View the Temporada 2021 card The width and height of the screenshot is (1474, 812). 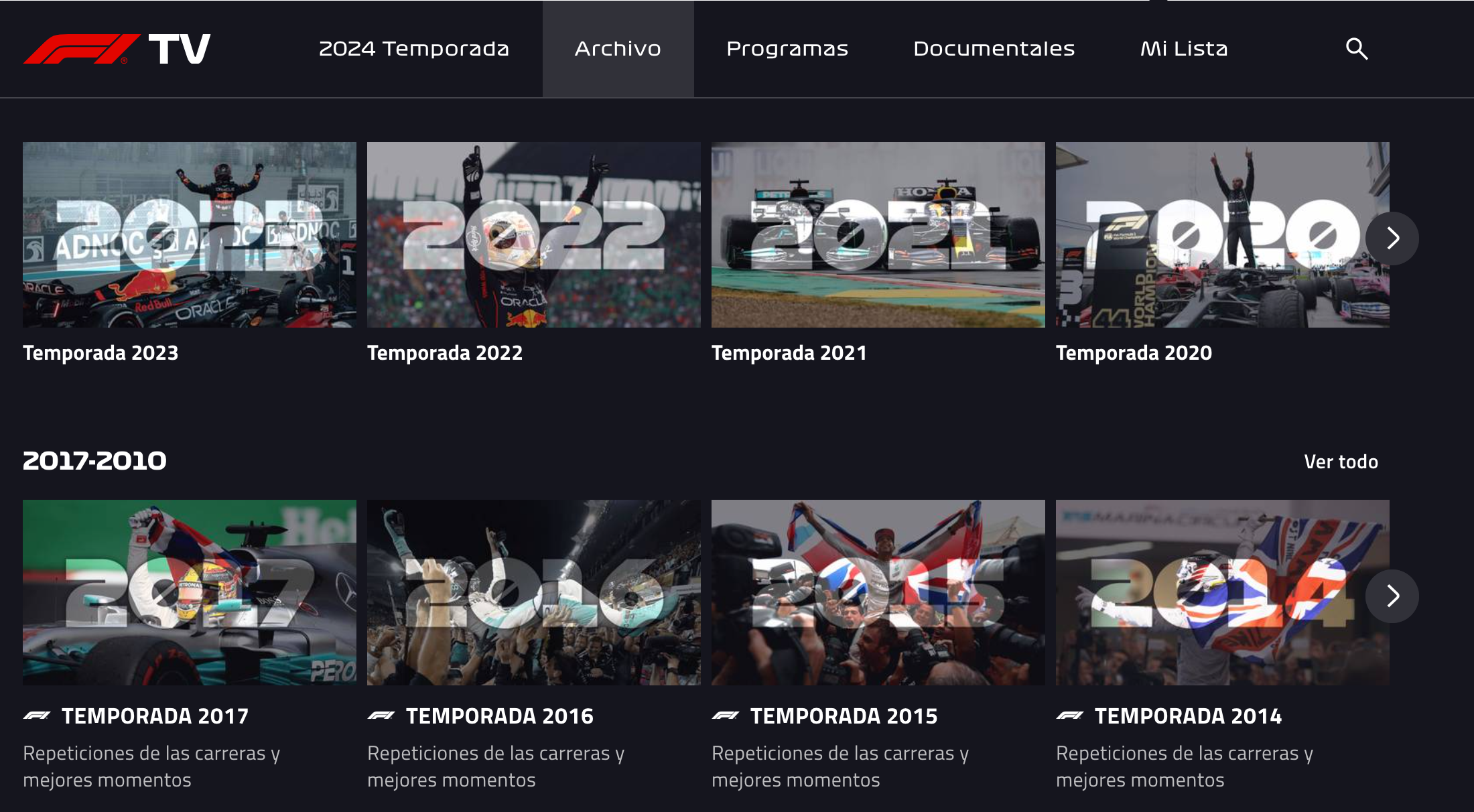point(878,235)
